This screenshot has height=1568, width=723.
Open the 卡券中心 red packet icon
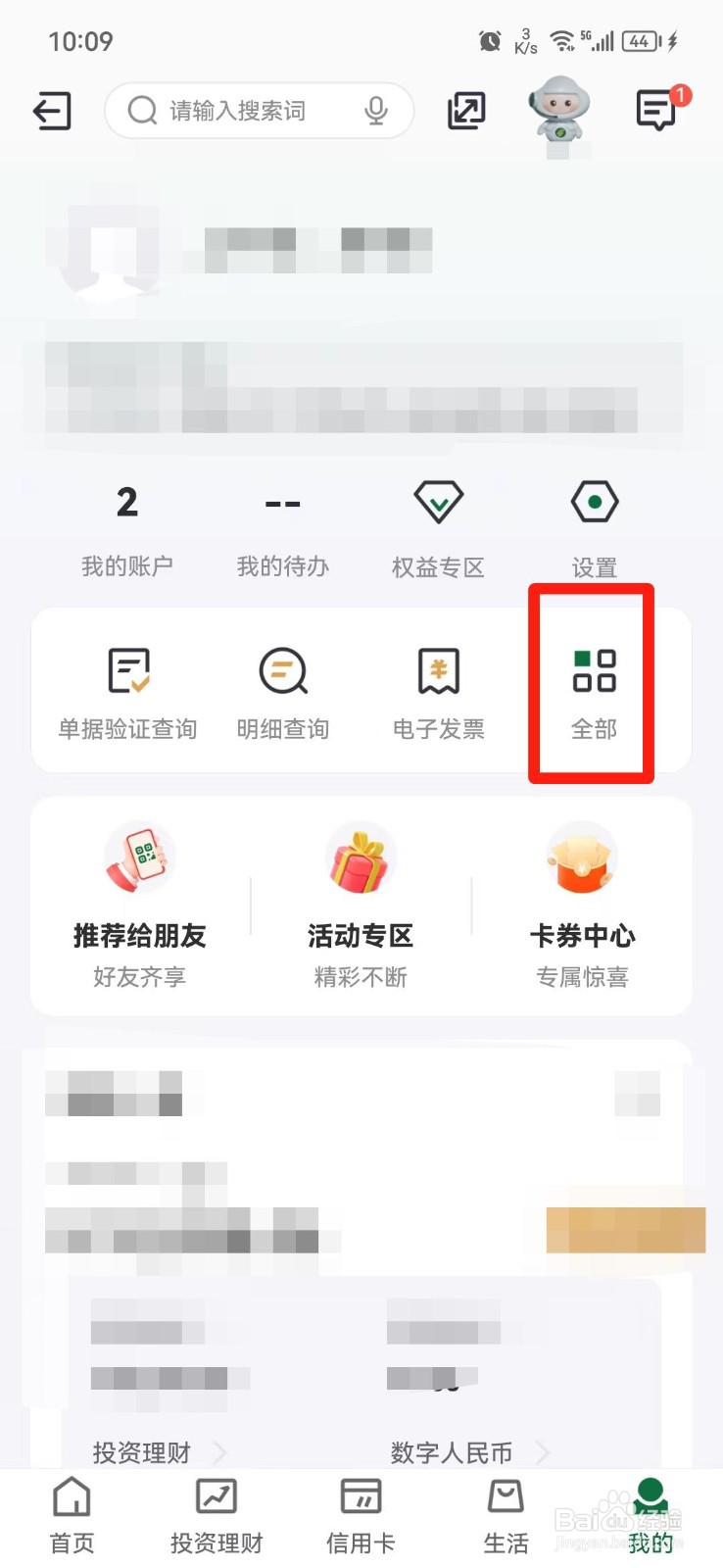click(582, 857)
